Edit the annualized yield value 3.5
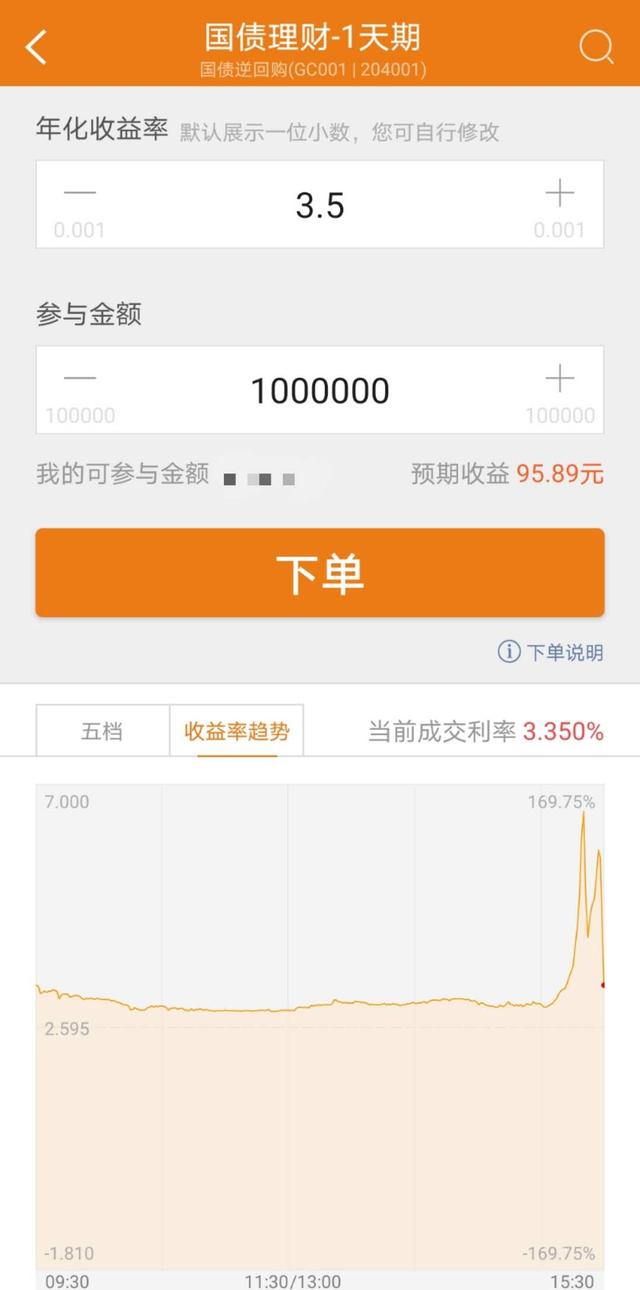This screenshot has width=640, height=1290. click(320, 205)
